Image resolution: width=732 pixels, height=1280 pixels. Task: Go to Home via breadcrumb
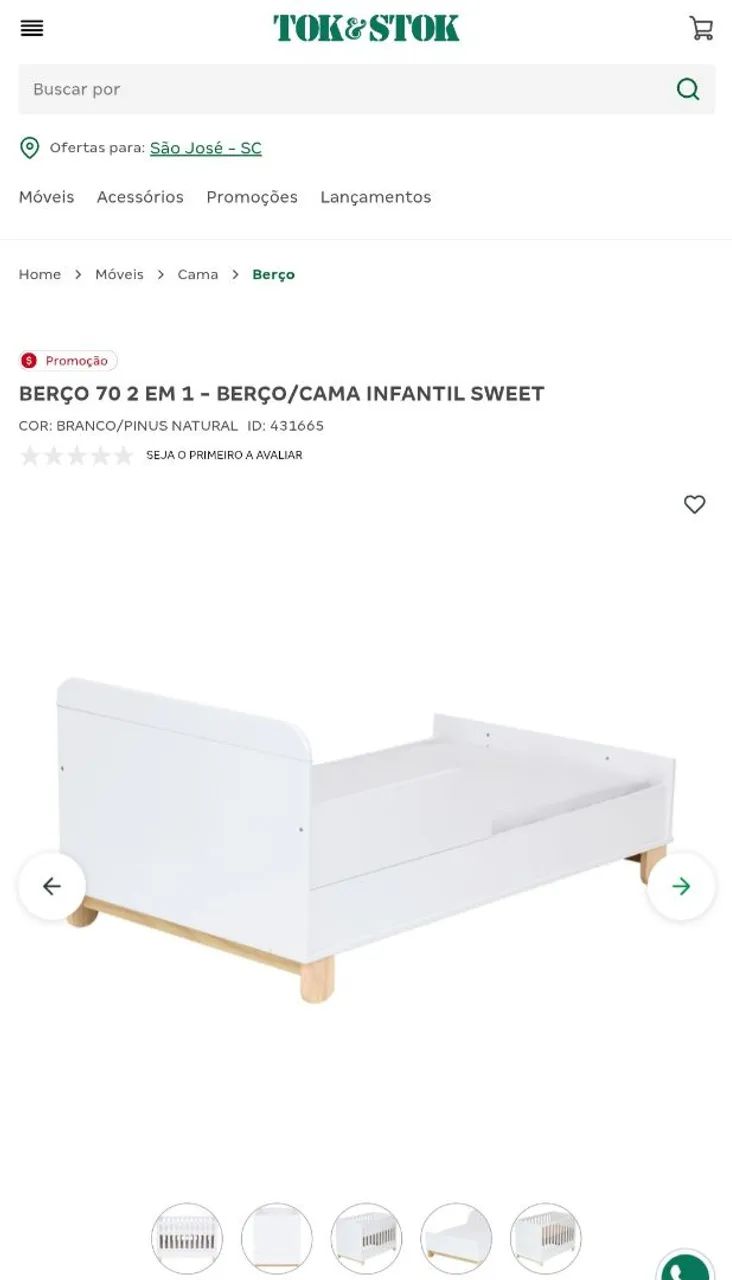coord(40,273)
